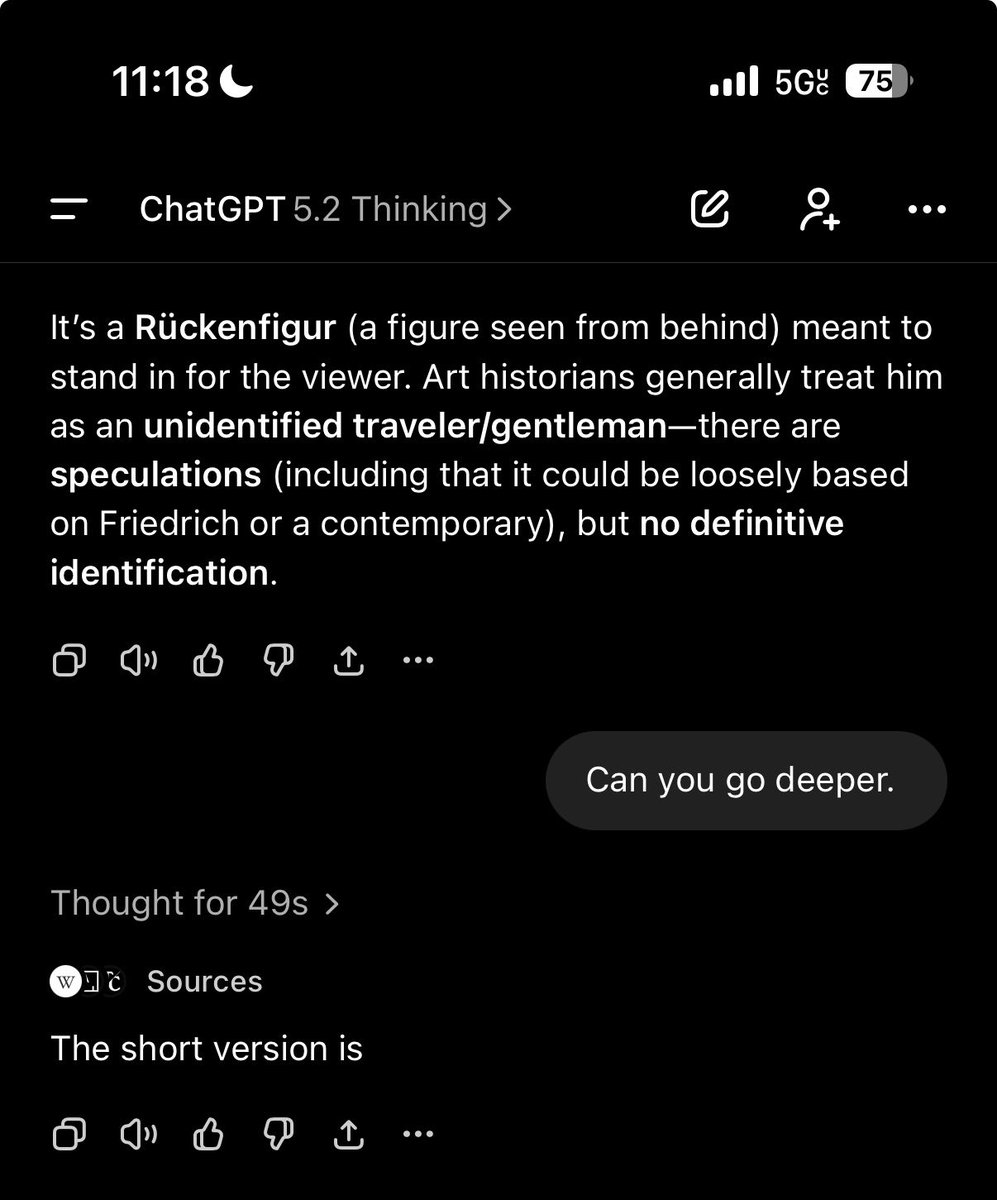Image resolution: width=997 pixels, height=1200 pixels.
Task: Open the top bar overflow menu
Action: 926,209
